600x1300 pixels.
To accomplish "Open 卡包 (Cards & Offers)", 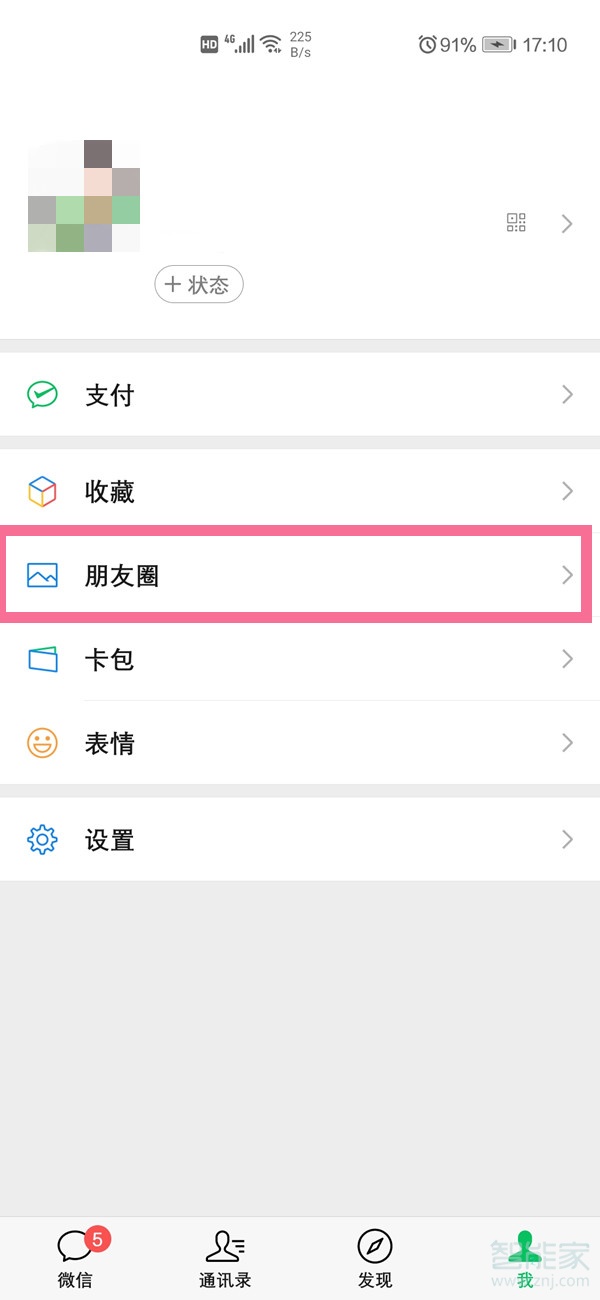I will click(300, 659).
